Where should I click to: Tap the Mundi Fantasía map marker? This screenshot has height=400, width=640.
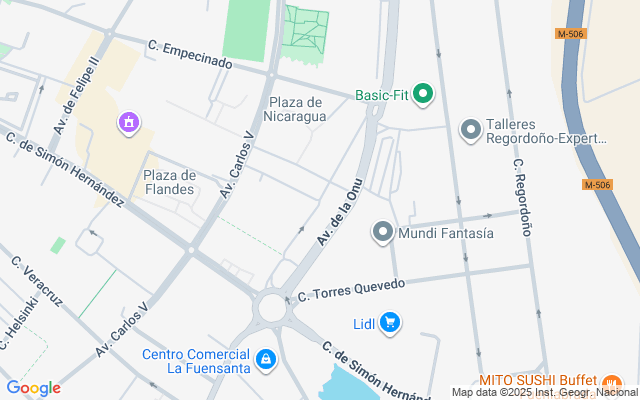[382, 233]
